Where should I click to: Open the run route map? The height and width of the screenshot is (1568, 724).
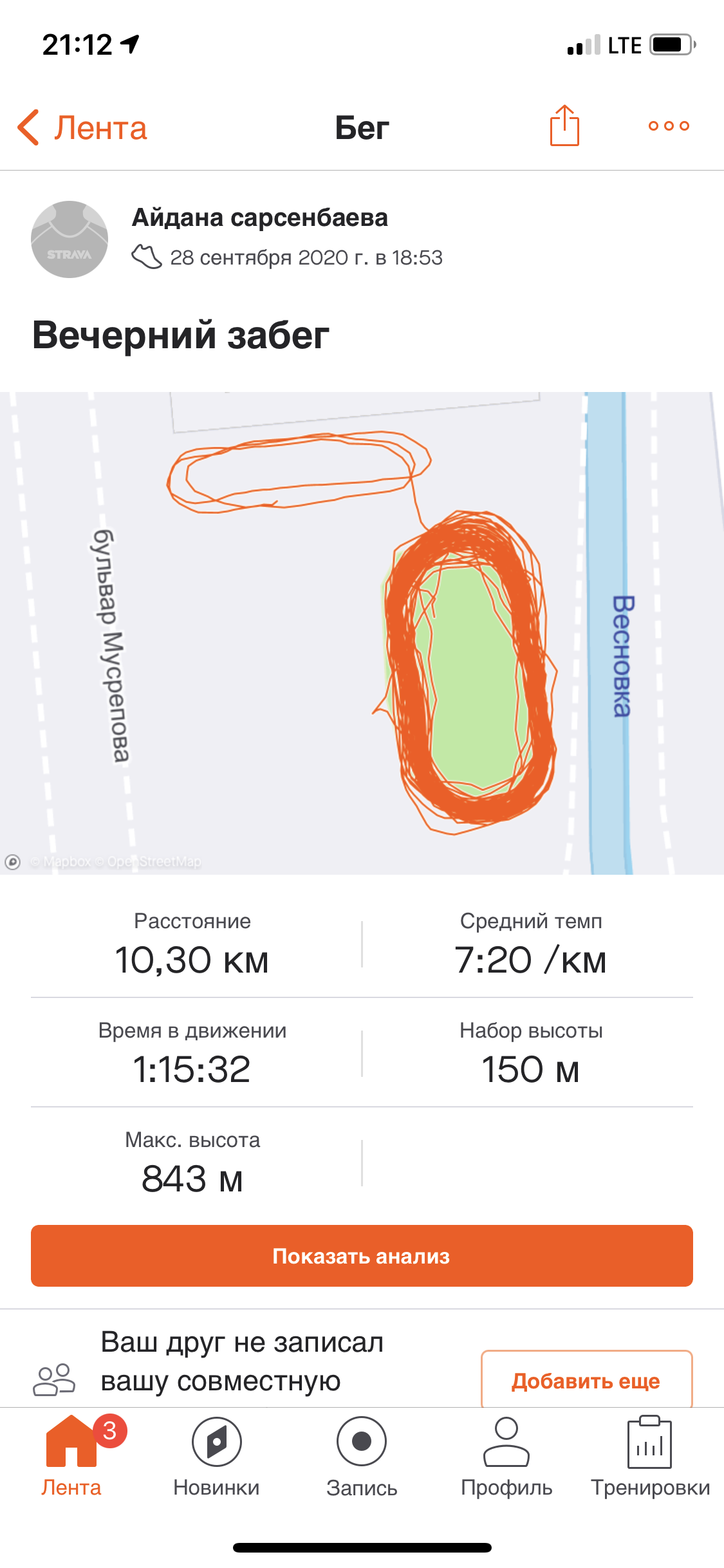[x=362, y=633]
